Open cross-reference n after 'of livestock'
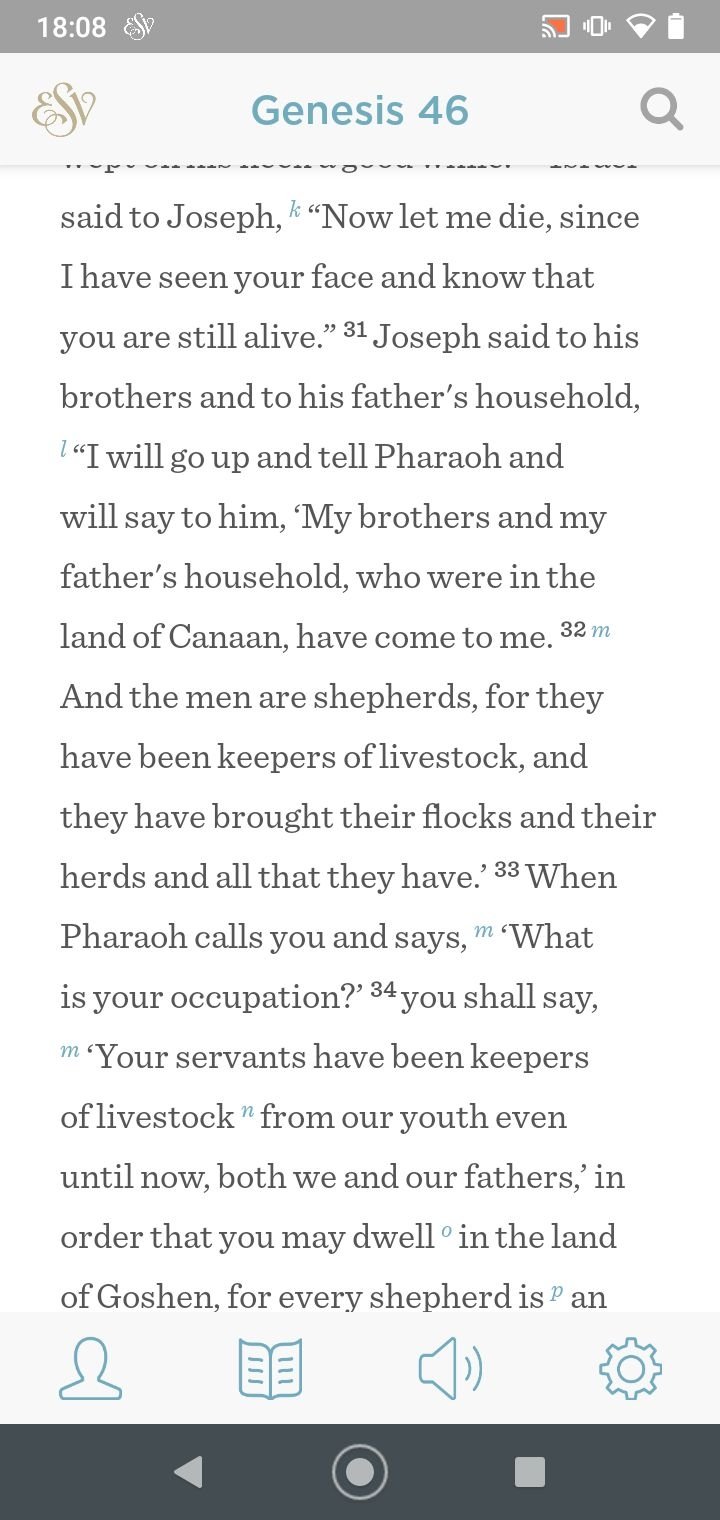This screenshot has height=1520, width=720. tap(247, 1111)
